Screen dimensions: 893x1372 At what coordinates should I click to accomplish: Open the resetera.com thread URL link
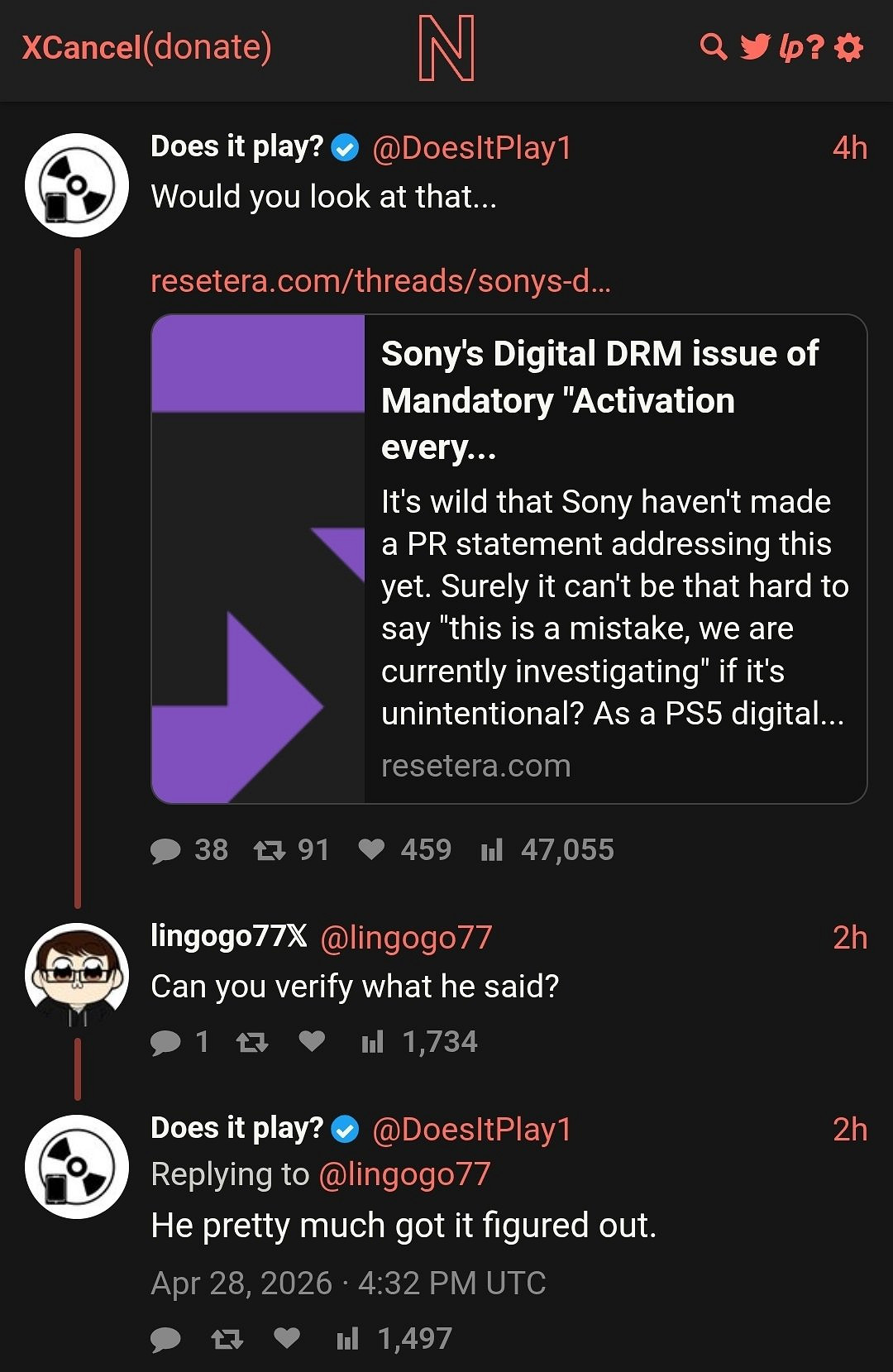click(x=380, y=281)
